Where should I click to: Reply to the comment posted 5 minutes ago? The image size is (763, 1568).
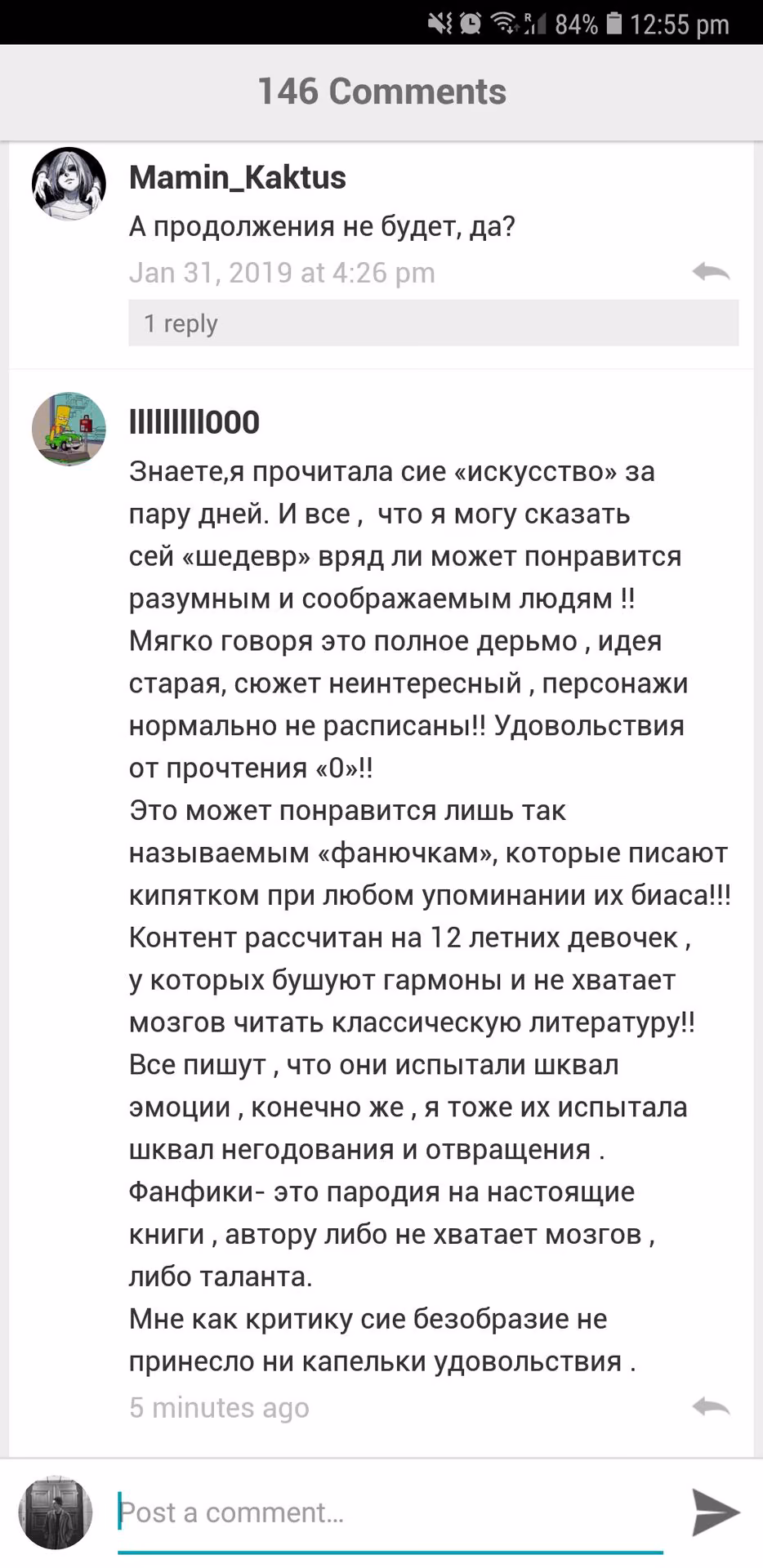(x=711, y=1406)
